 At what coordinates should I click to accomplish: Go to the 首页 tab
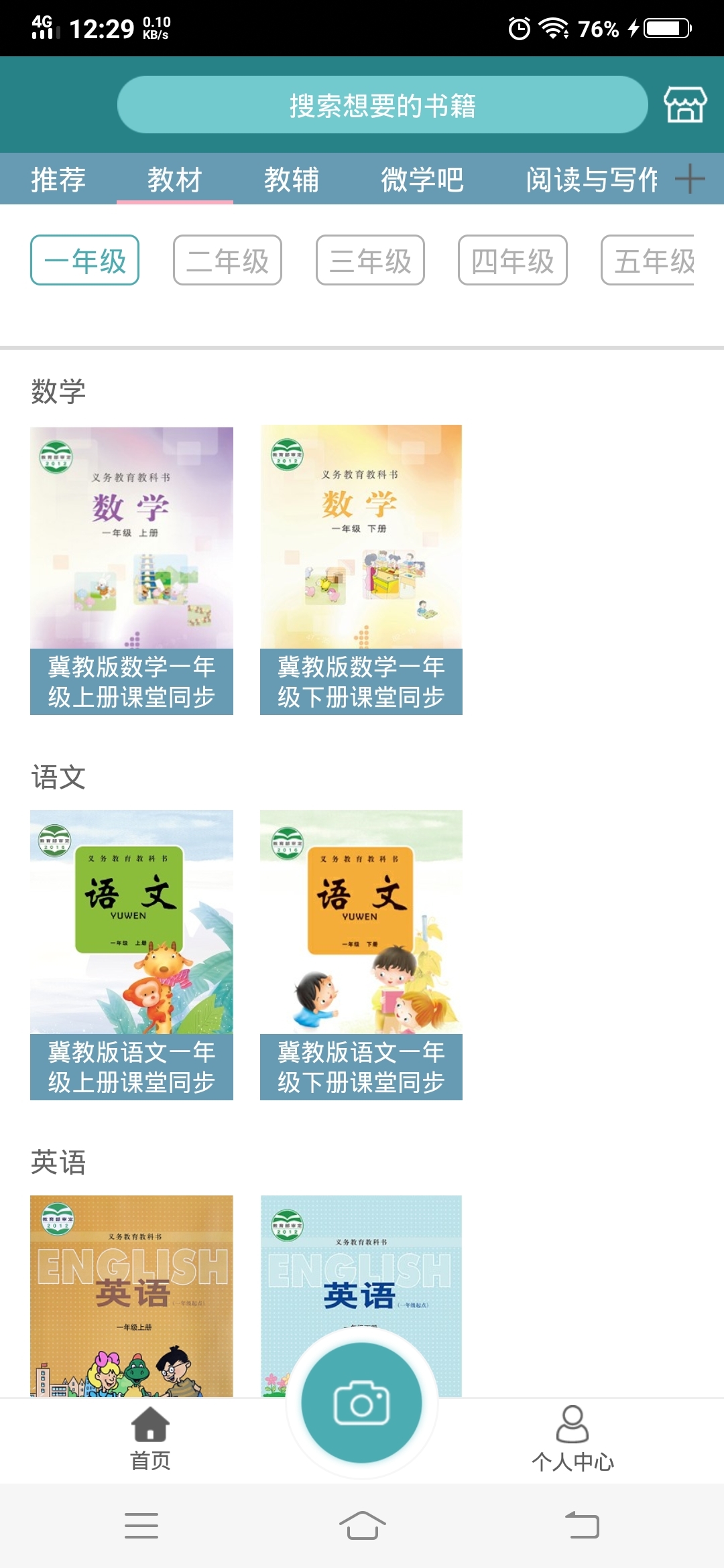(150, 1437)
